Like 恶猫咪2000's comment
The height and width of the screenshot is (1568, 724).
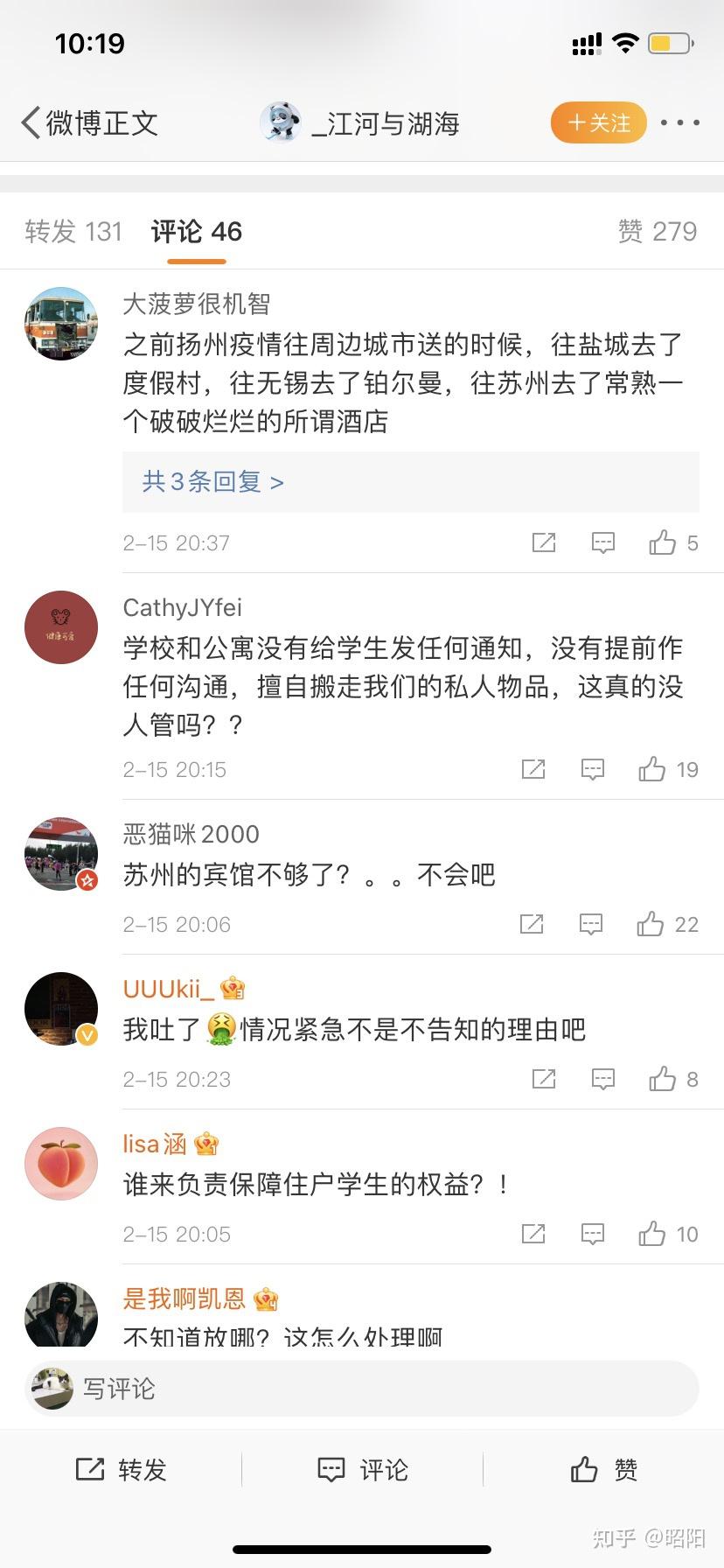click(x=651, y=925)
